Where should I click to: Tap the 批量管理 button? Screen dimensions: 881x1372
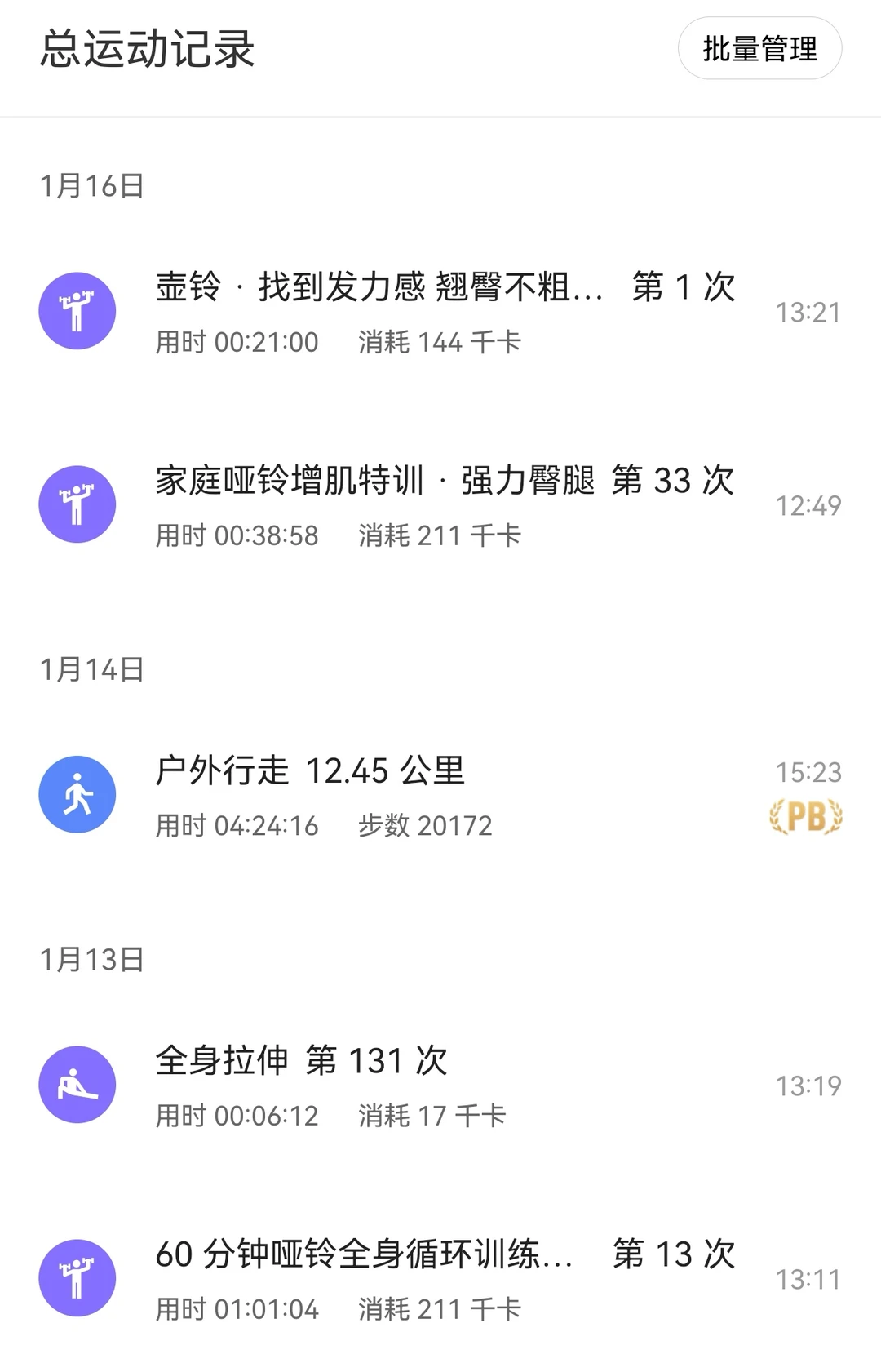click(759, 49)
